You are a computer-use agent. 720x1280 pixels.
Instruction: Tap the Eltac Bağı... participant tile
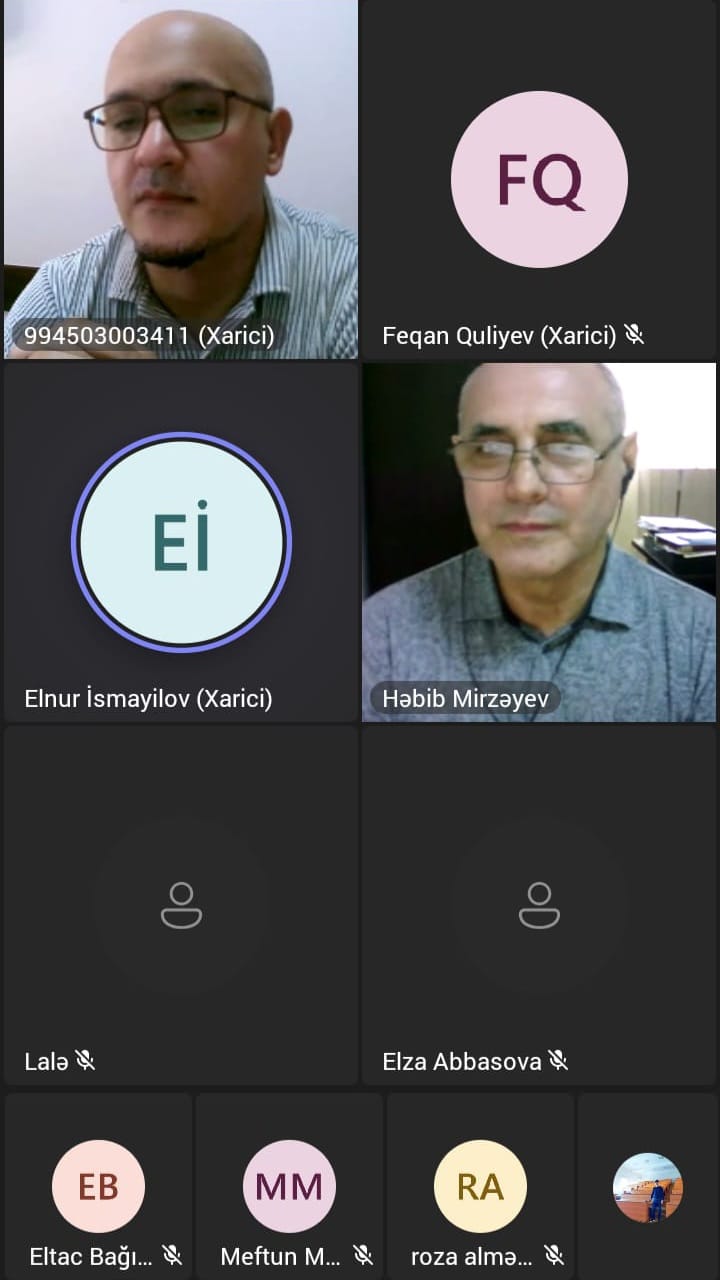pyautogui.click(x=98, y=1186)
